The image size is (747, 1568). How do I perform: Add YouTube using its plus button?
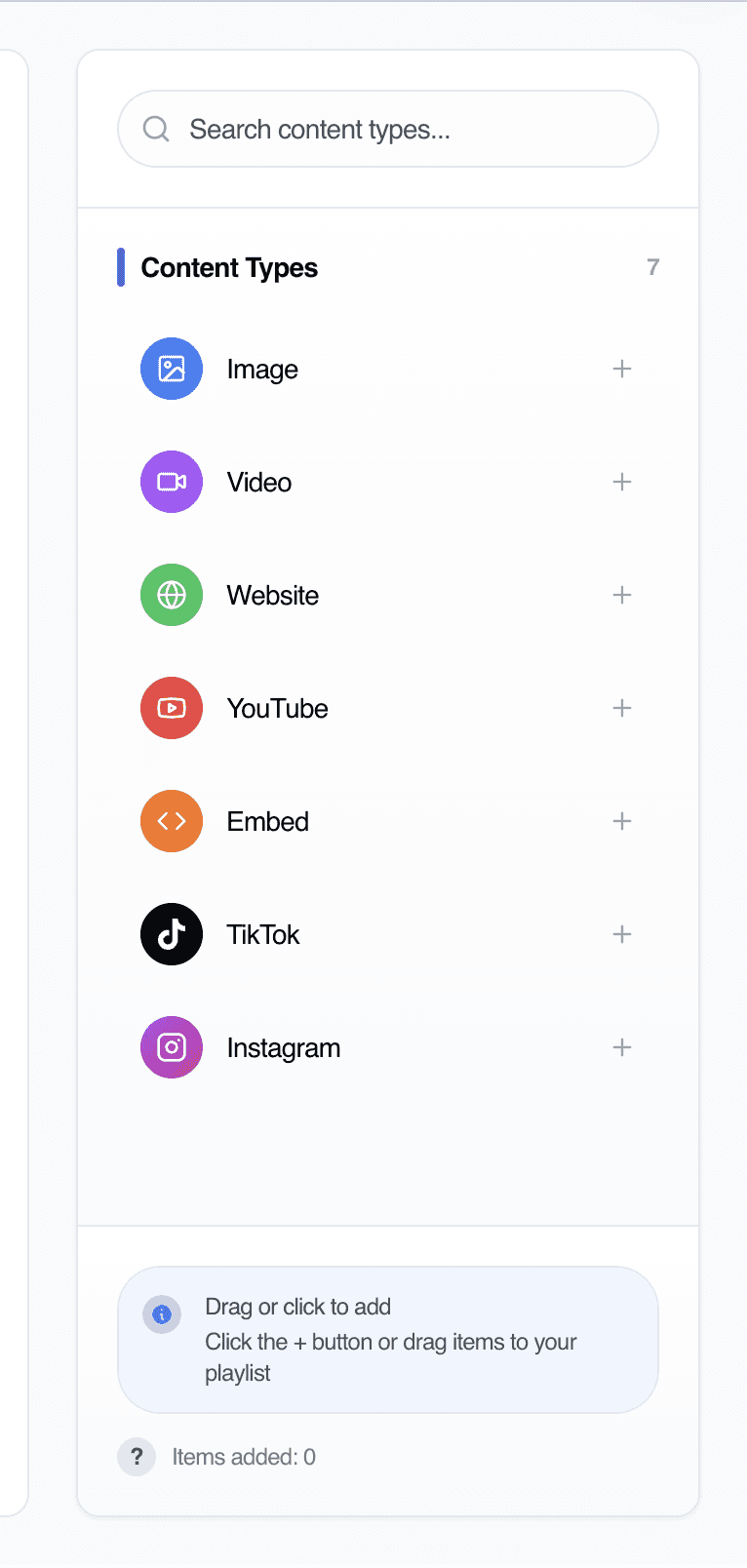(x=622, y=708)
